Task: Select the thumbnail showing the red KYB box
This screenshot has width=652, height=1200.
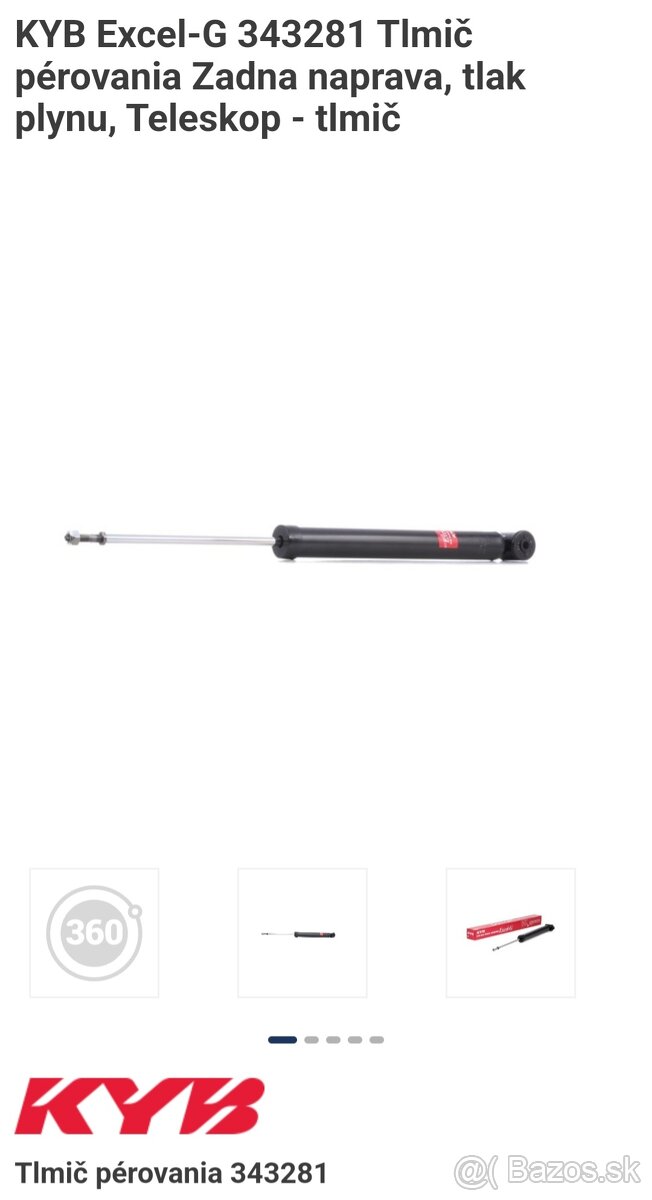Action: click(x=510, y=932)
